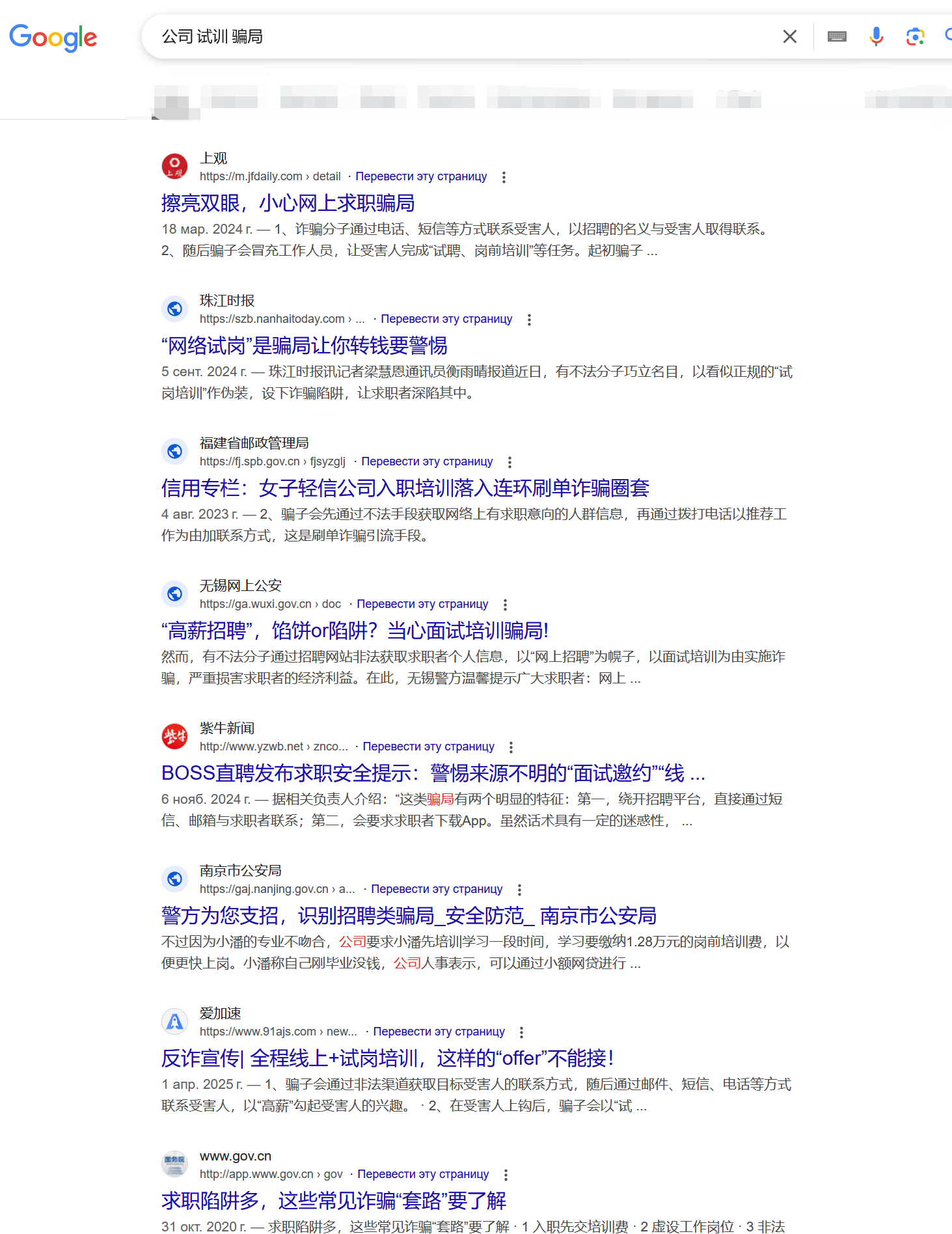Translate the 上观 result page
The width and height of the screenshot is (952, 1234).
pyautogui.click(x=421, y=176)
